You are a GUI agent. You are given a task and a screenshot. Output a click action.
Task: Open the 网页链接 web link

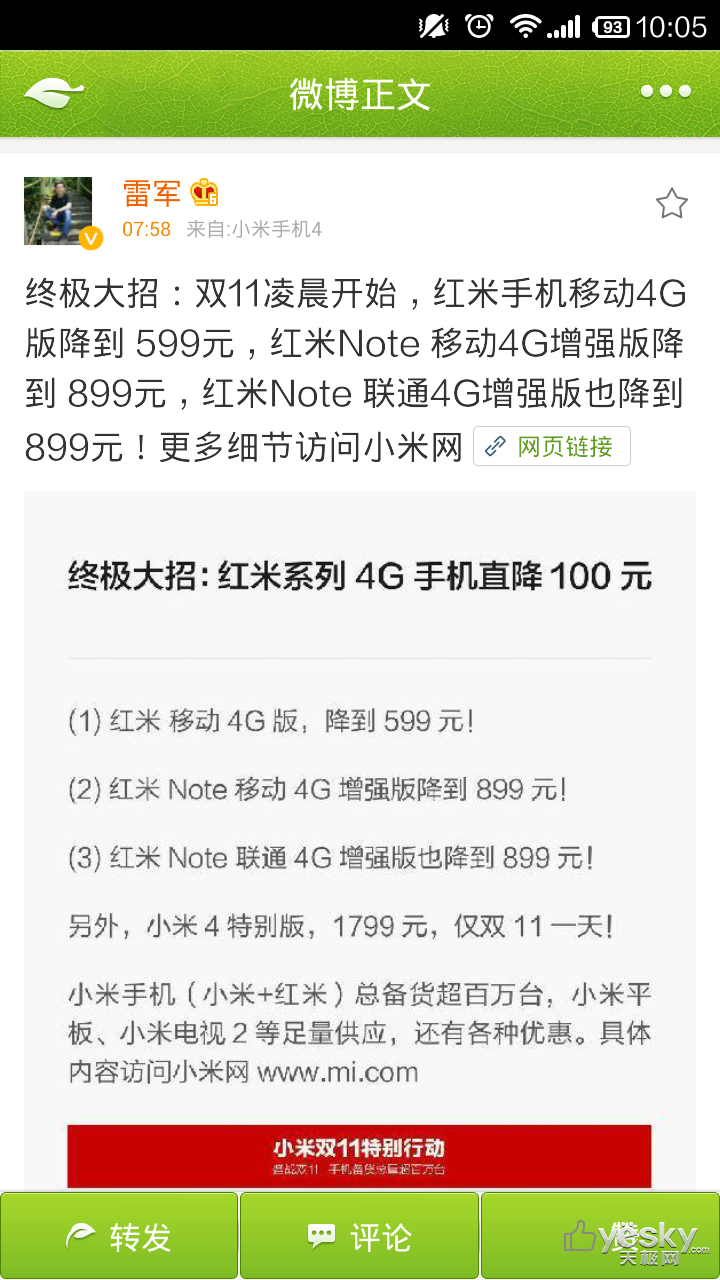point(552,446)
